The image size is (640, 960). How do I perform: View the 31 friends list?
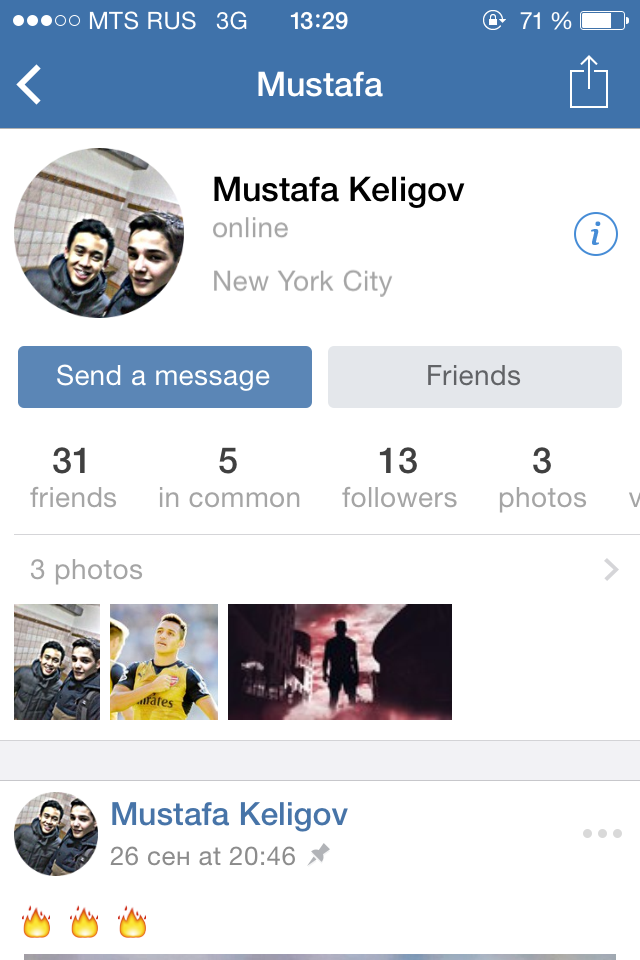click(x=72, y=477)
